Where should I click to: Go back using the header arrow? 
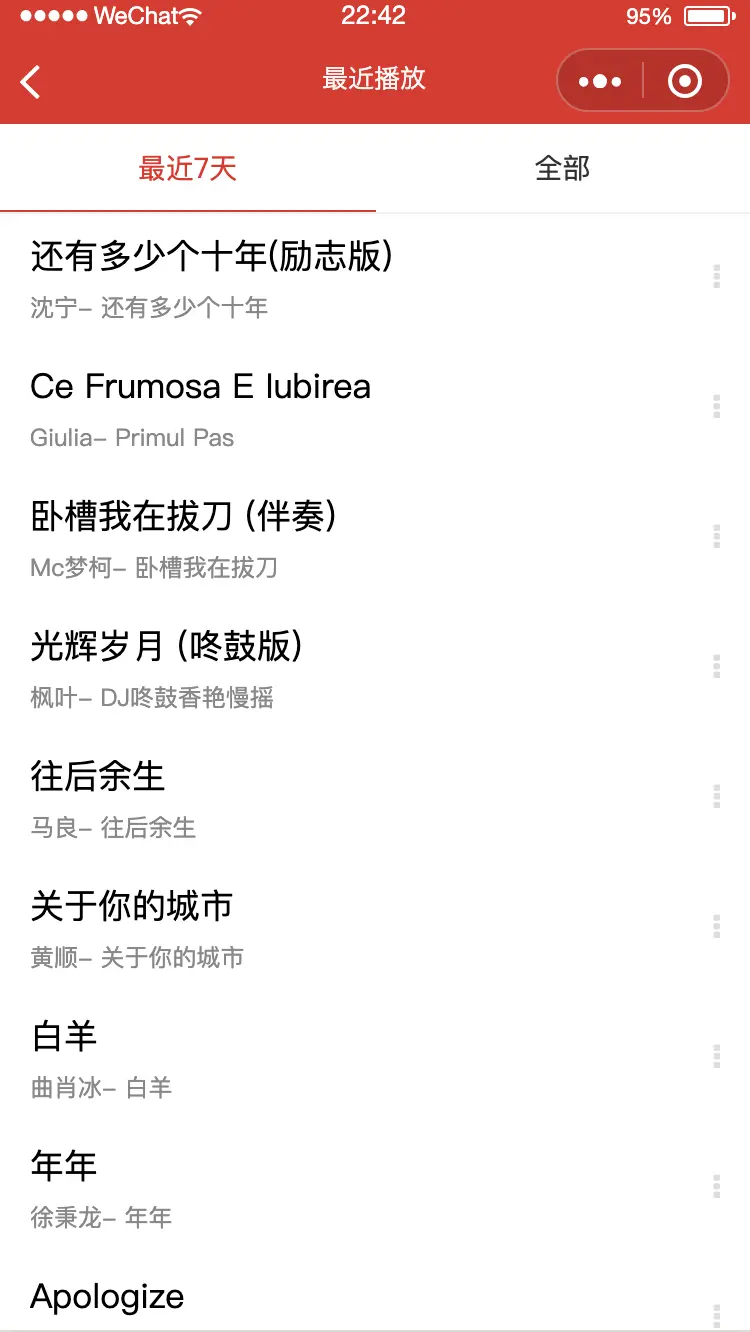point(31,81)
